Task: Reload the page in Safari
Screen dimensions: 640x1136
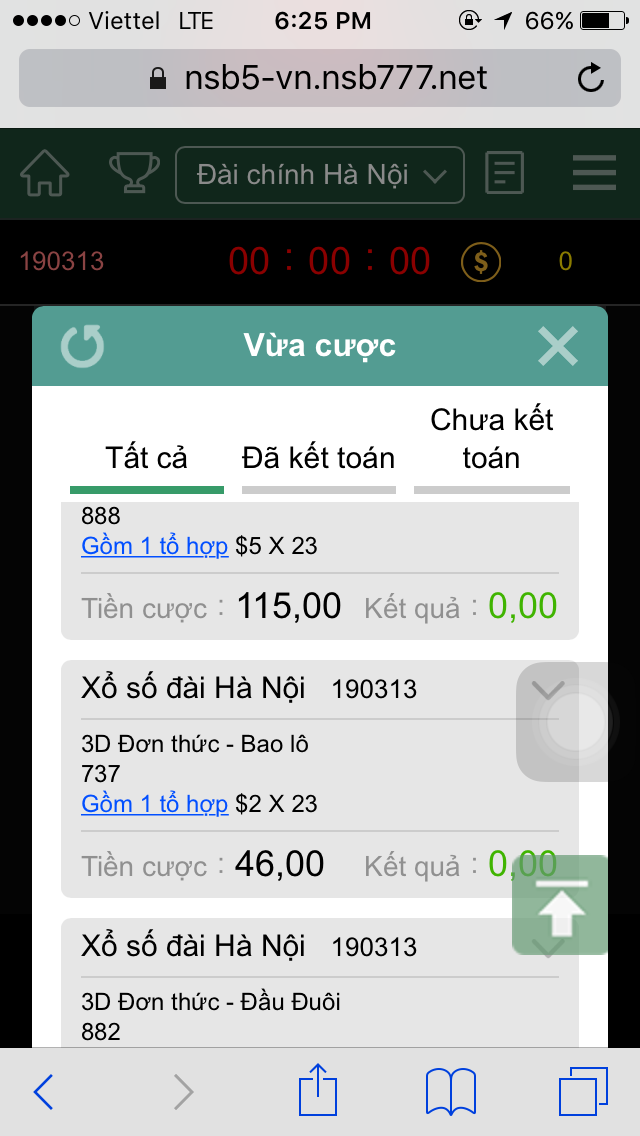Action: point(591,78)
